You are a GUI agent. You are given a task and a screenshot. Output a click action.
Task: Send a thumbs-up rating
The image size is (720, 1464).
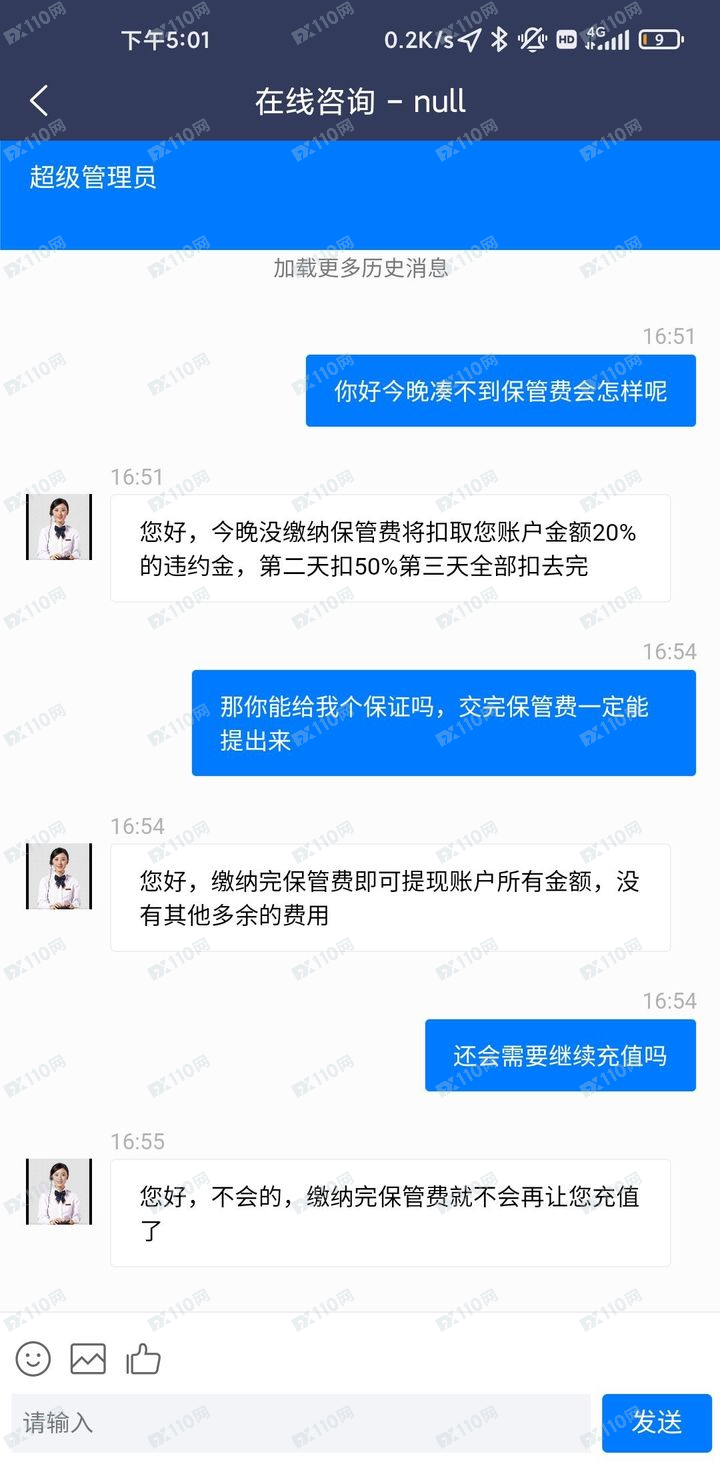pos(143,1358)
